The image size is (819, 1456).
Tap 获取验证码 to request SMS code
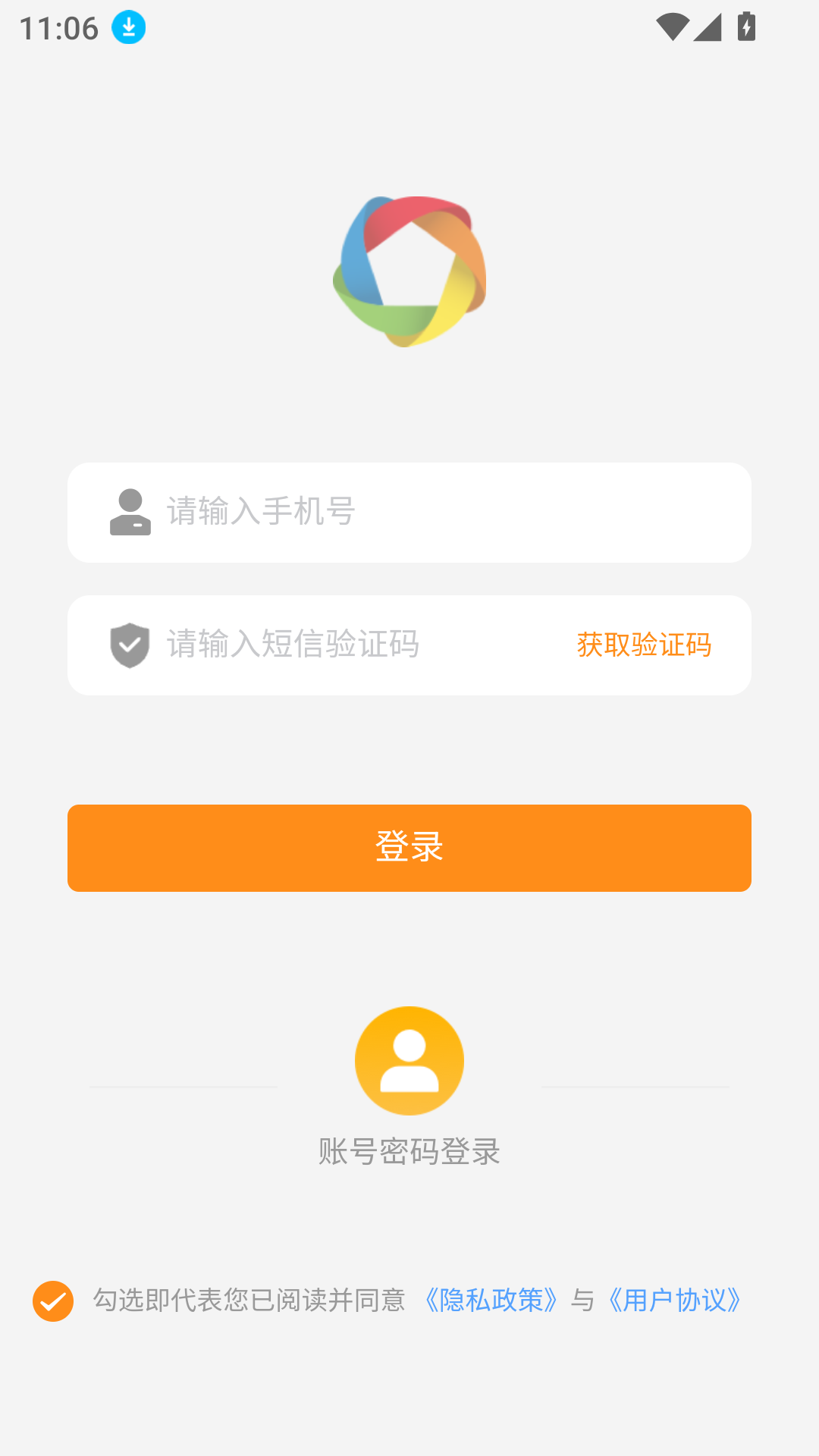644,646
